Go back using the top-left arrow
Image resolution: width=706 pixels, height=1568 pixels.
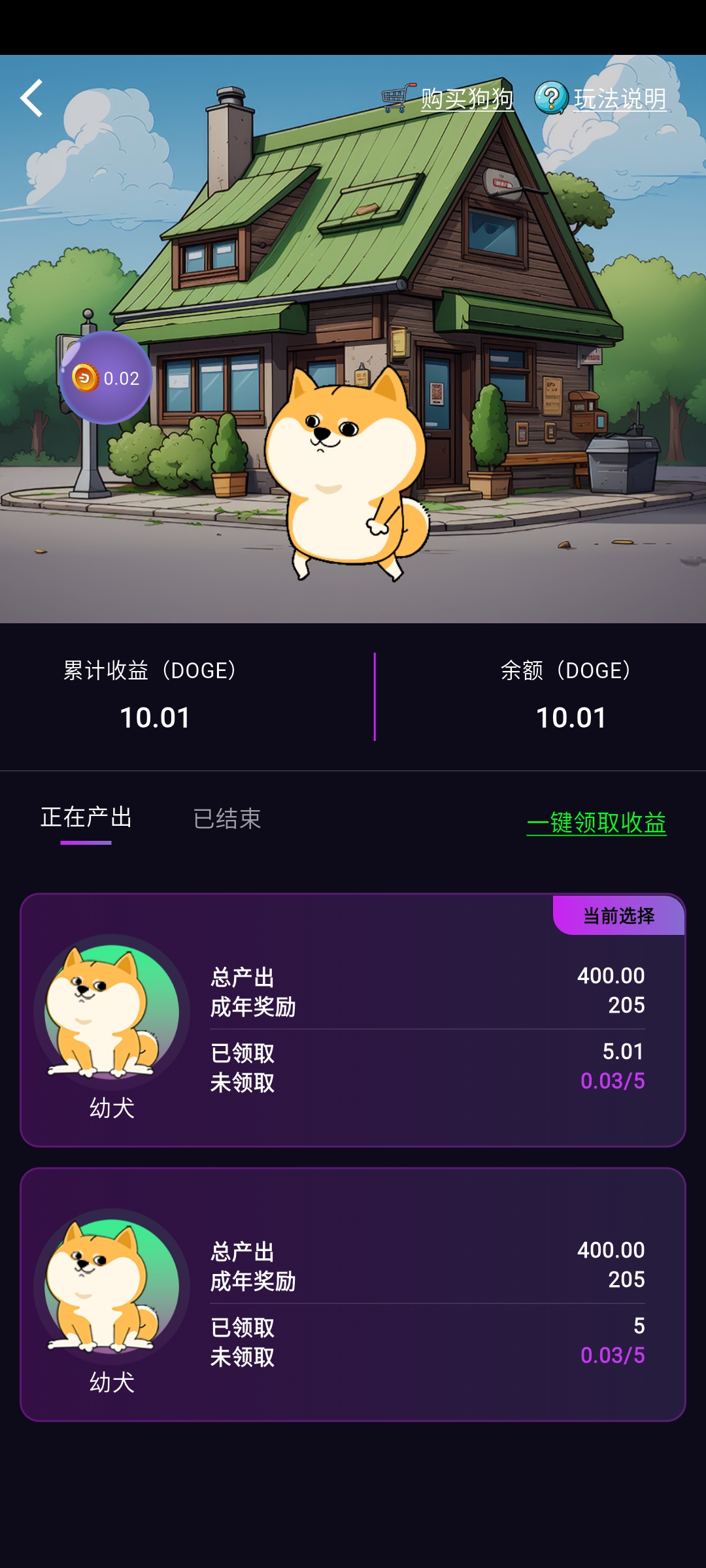pos(31,98)
